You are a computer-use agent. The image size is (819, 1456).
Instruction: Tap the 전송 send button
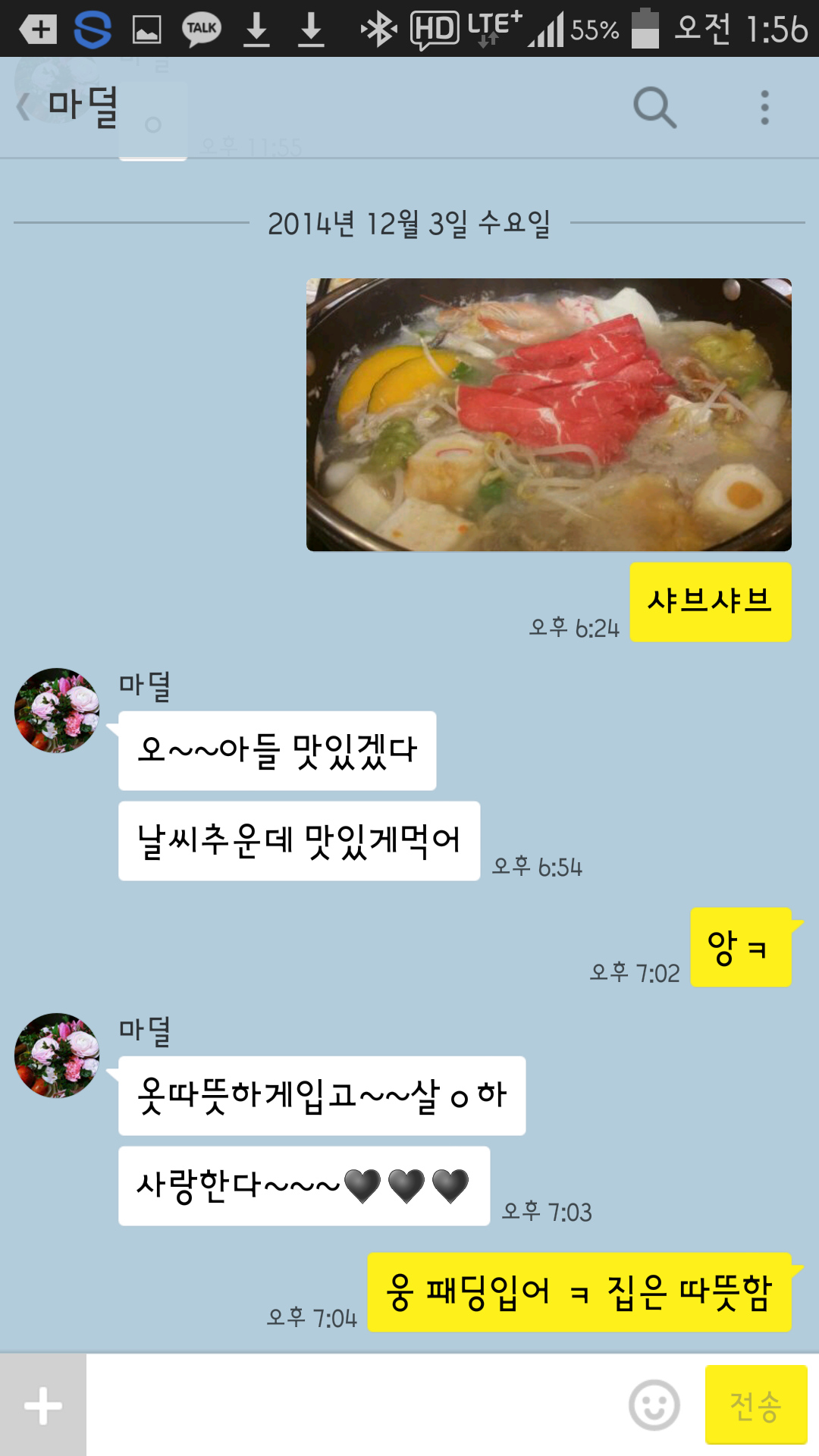(x=756, y=1404)
